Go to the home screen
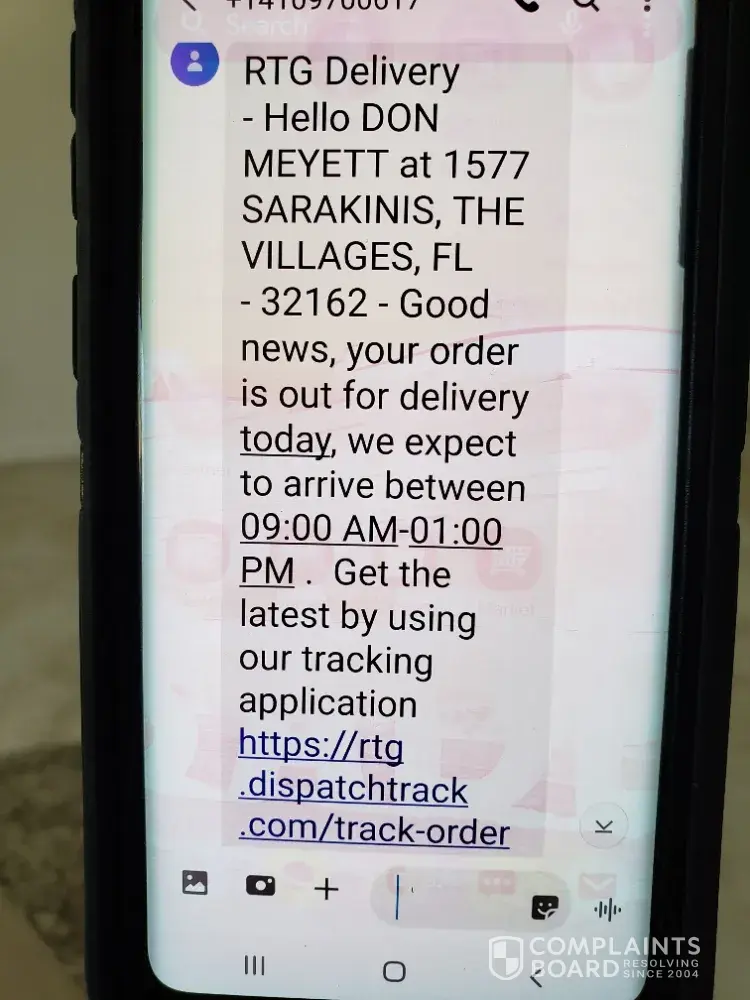Screen dimensions: 750x1000 pos(395,970)
